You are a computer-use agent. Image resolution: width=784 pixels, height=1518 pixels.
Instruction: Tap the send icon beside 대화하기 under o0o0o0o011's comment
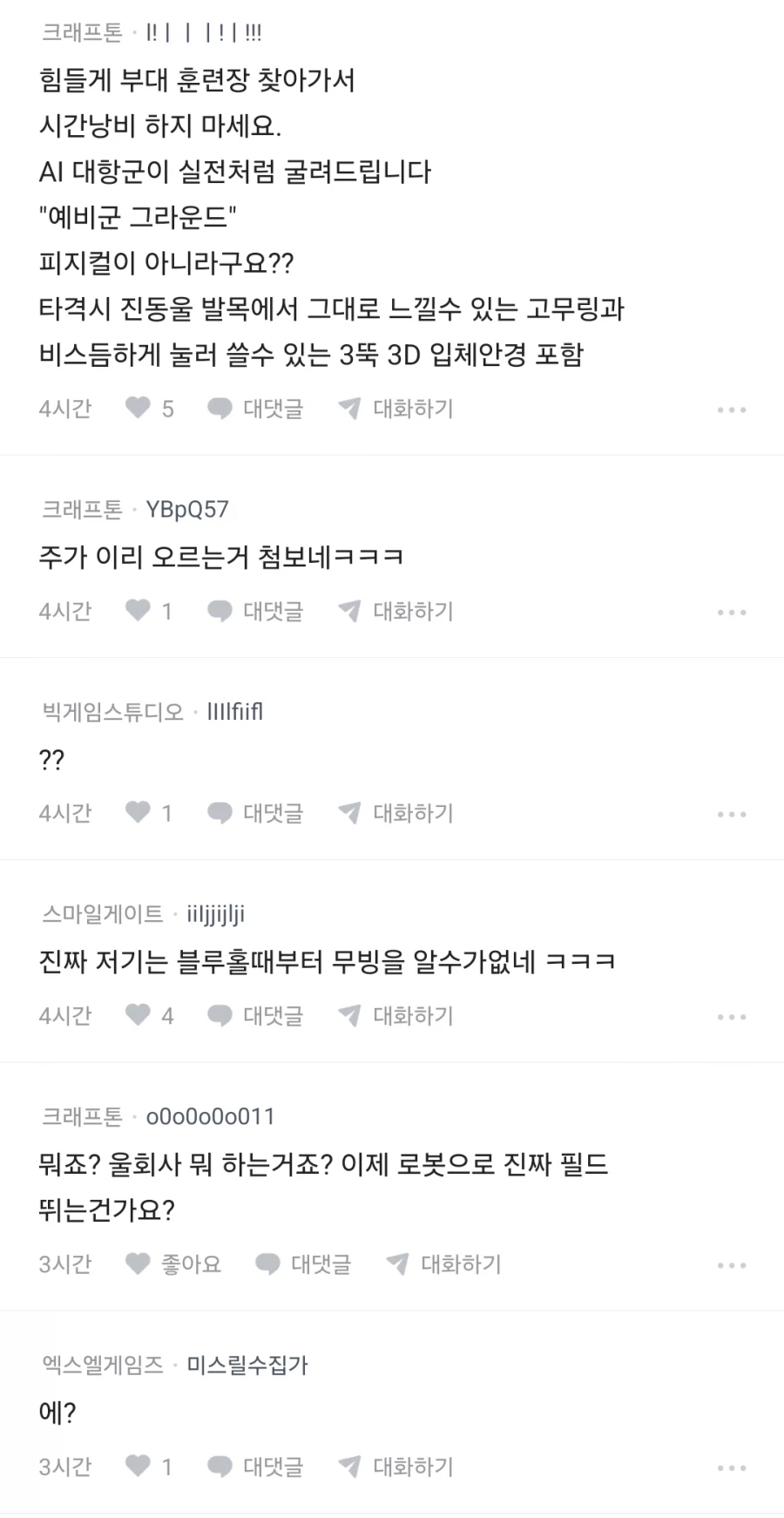(x=397, y=1264)
